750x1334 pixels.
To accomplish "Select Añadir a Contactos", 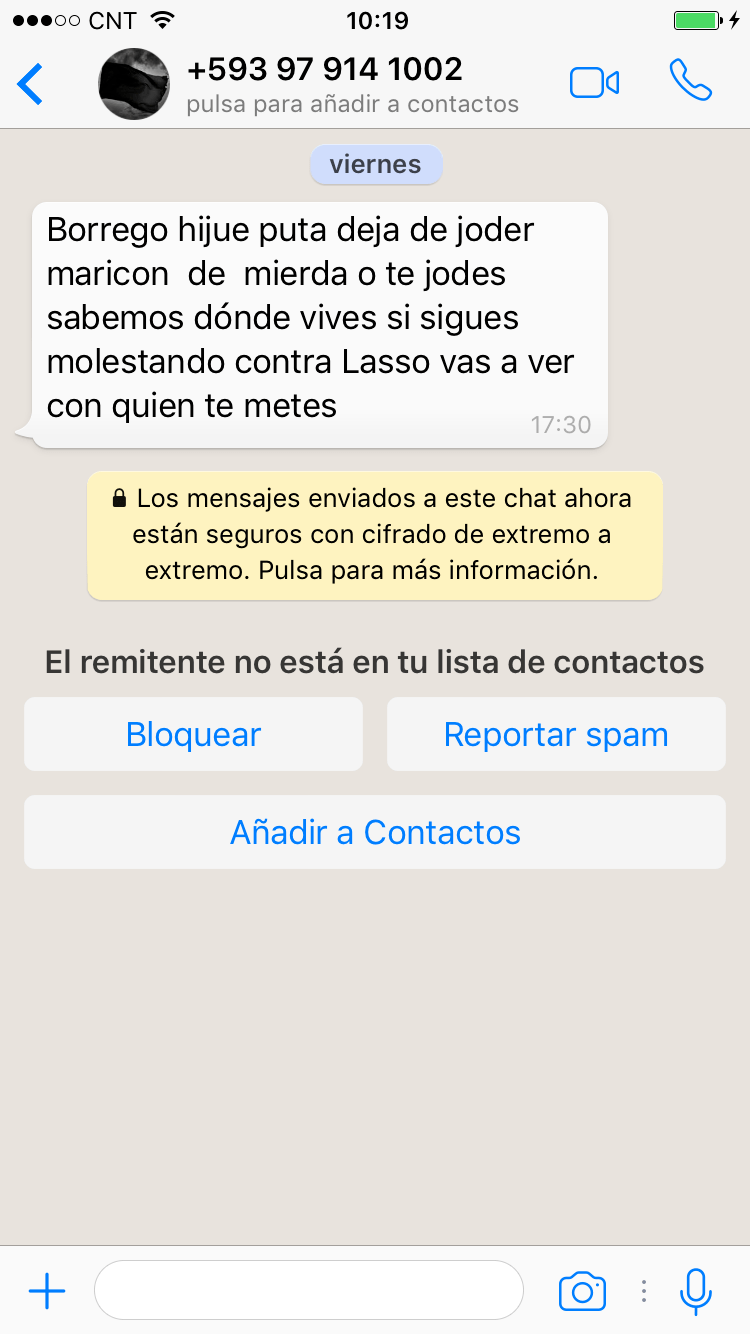I will 375,832.
